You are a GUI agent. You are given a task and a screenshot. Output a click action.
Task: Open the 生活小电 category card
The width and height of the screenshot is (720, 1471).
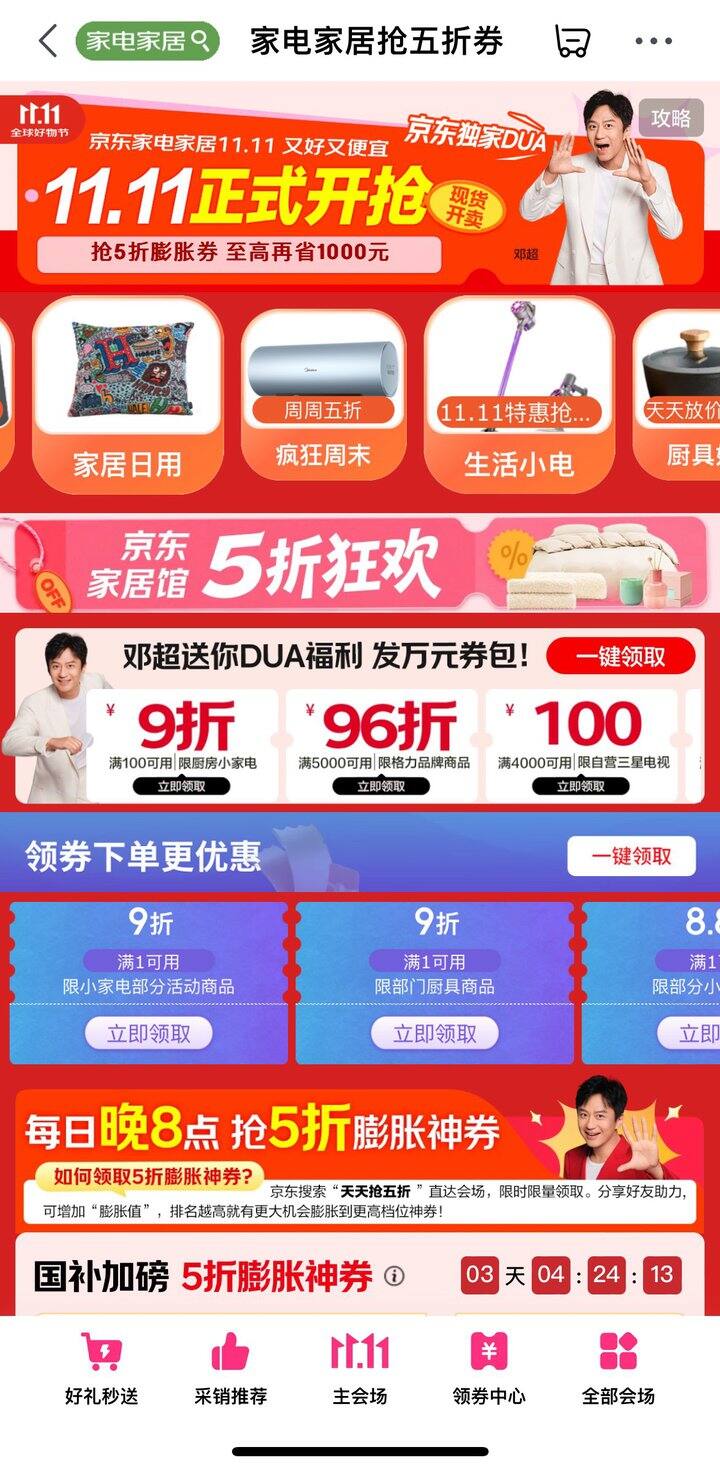(x=519, y=394)
